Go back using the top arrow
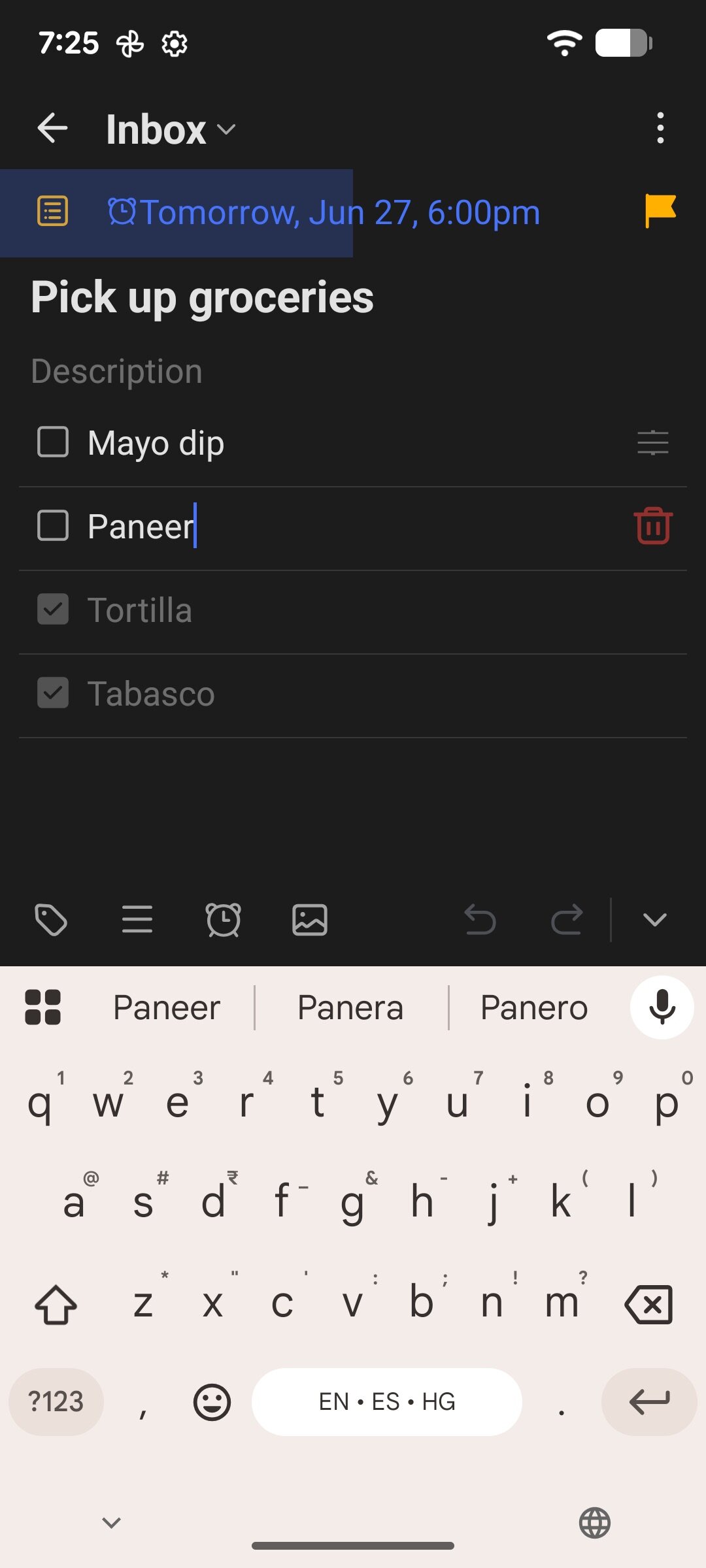This screenshot has height=1568, width=706. point(53,128)
